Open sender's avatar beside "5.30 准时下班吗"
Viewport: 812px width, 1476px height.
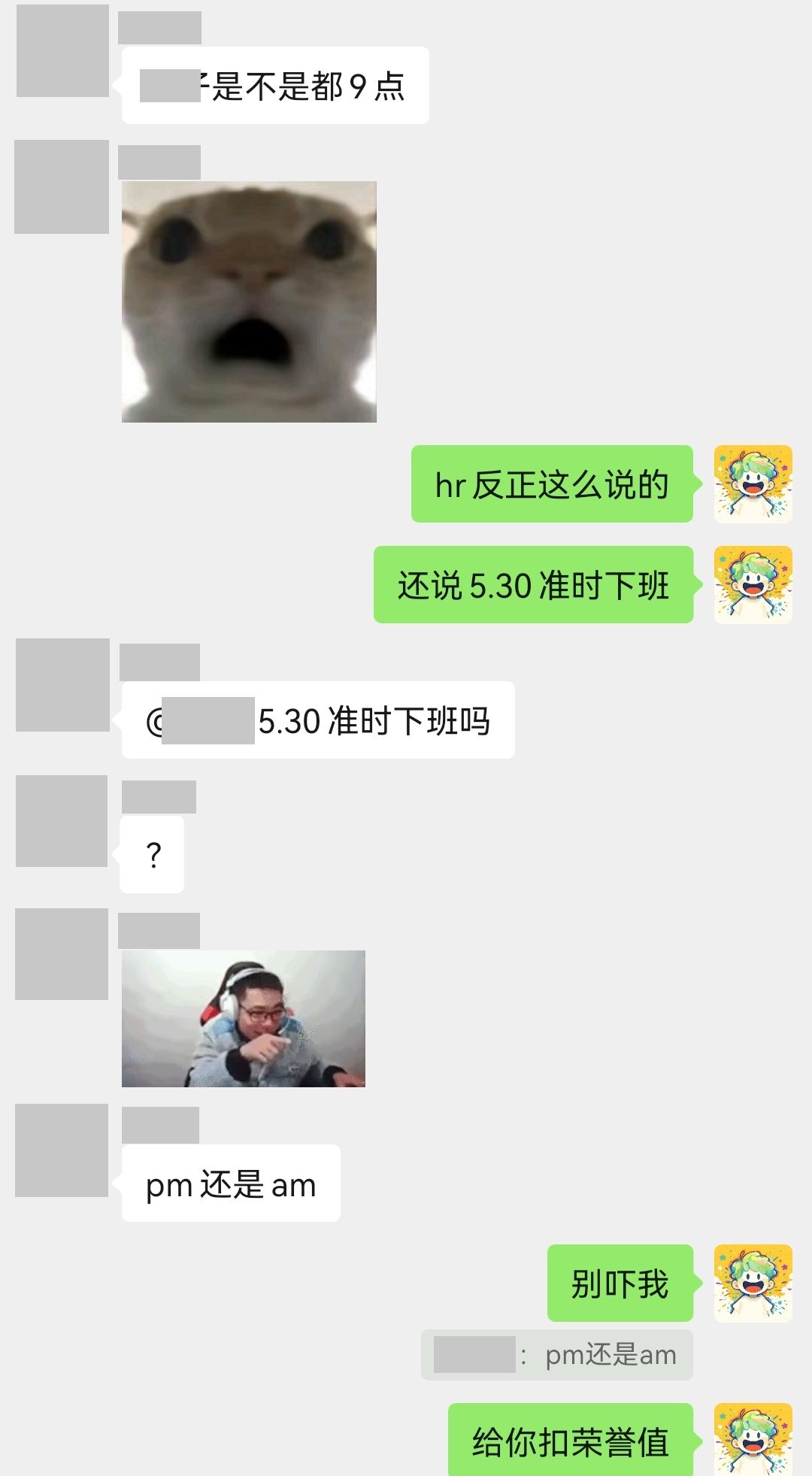click(x=62, y=685)
